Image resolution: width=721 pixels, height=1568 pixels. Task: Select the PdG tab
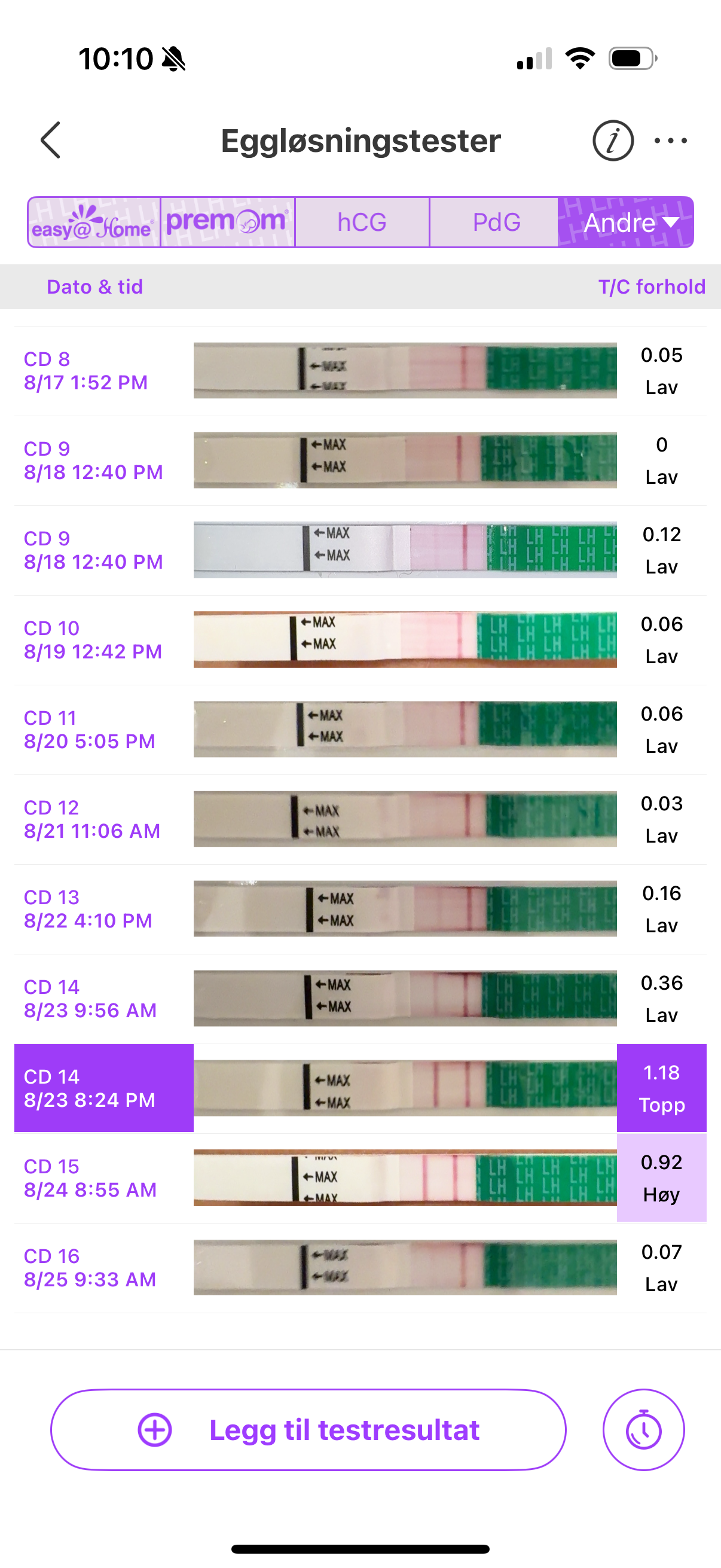496,222
